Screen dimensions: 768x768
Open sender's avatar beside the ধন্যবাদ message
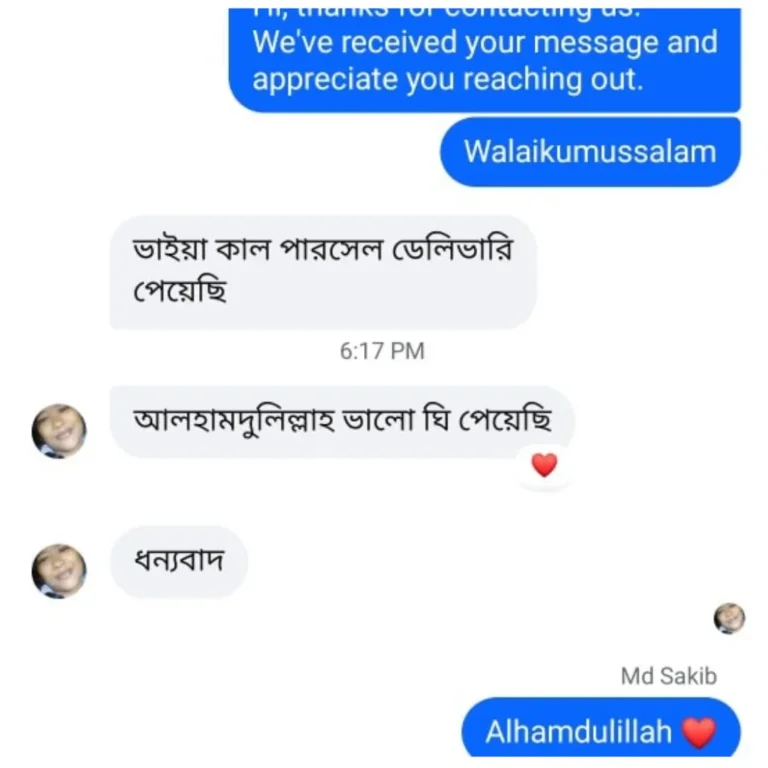point(59,571)
